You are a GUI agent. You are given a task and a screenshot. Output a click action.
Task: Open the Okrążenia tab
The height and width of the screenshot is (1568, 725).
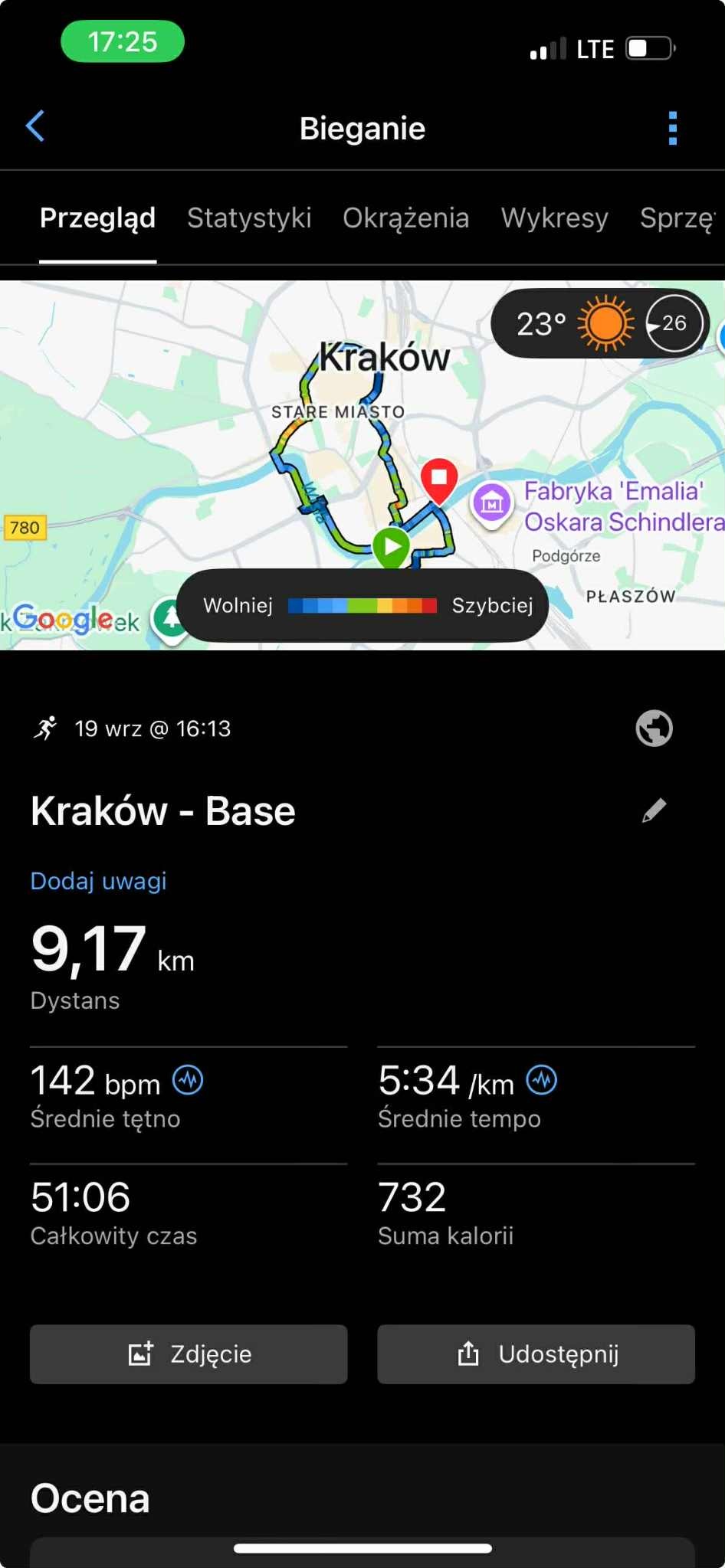point(405,218)
